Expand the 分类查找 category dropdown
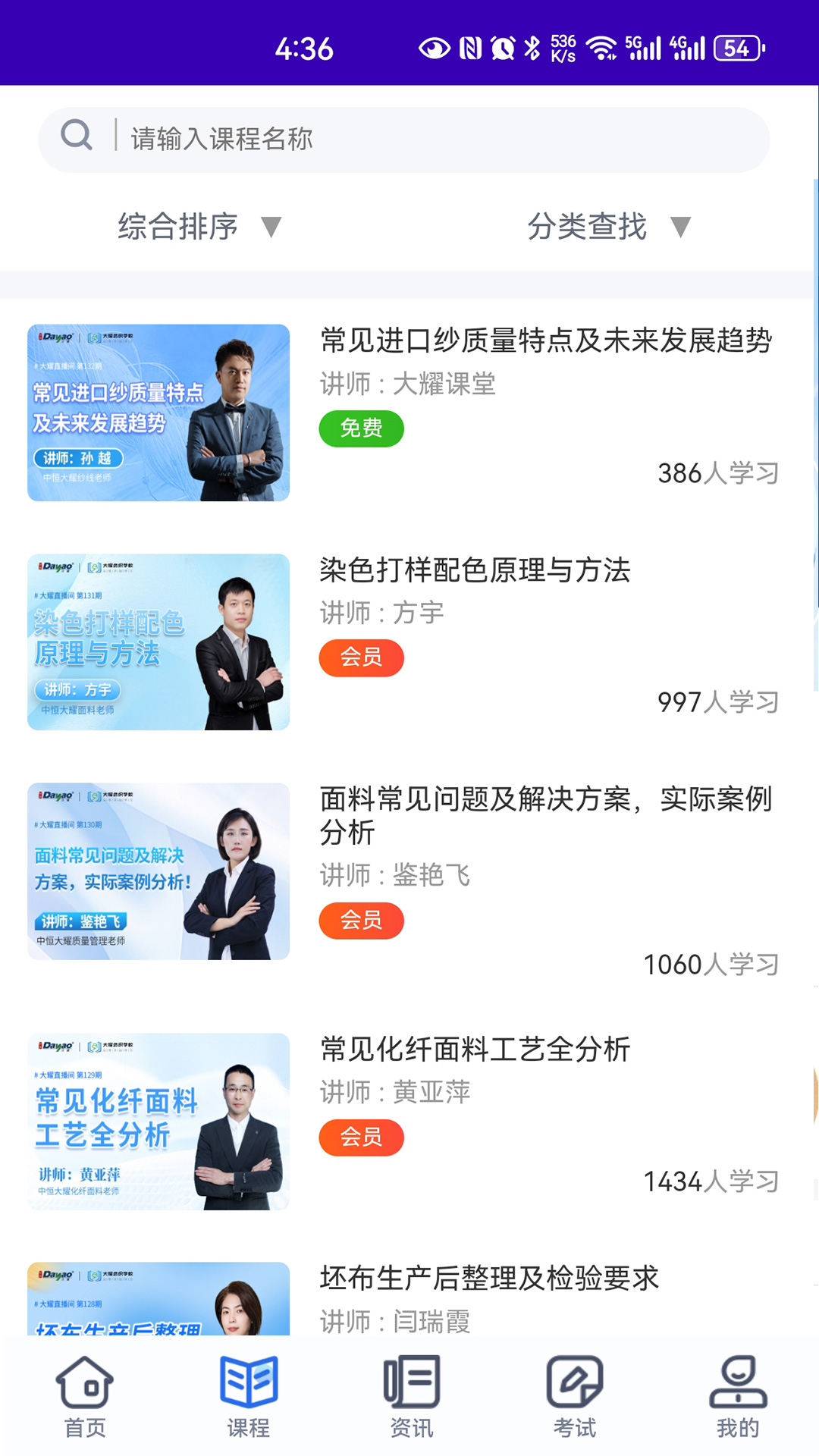This screenshot has width=819, height=1456. pyautogui.click(x=608, y=227)
